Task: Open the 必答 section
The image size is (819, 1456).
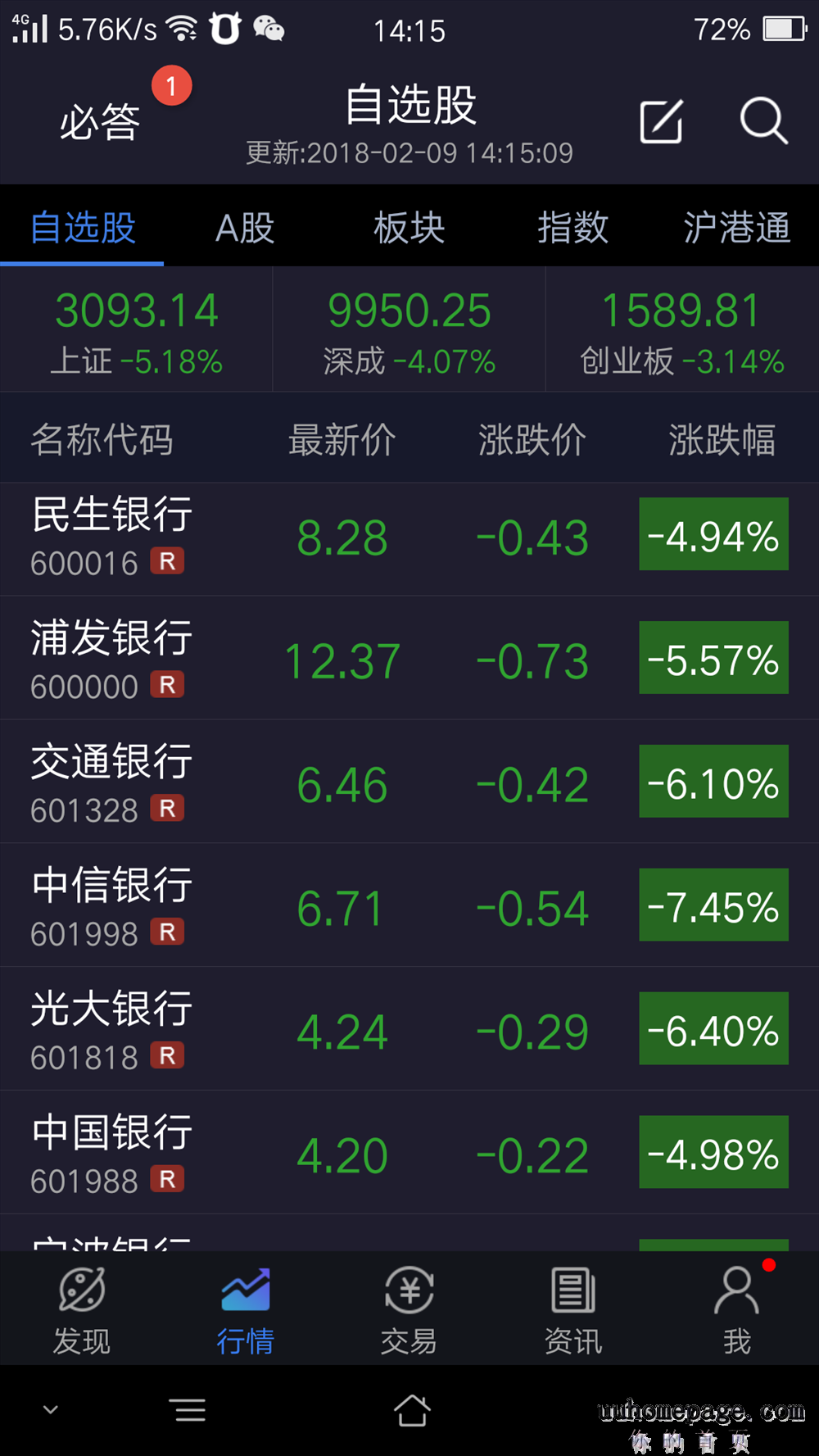Action: point(100,123)
